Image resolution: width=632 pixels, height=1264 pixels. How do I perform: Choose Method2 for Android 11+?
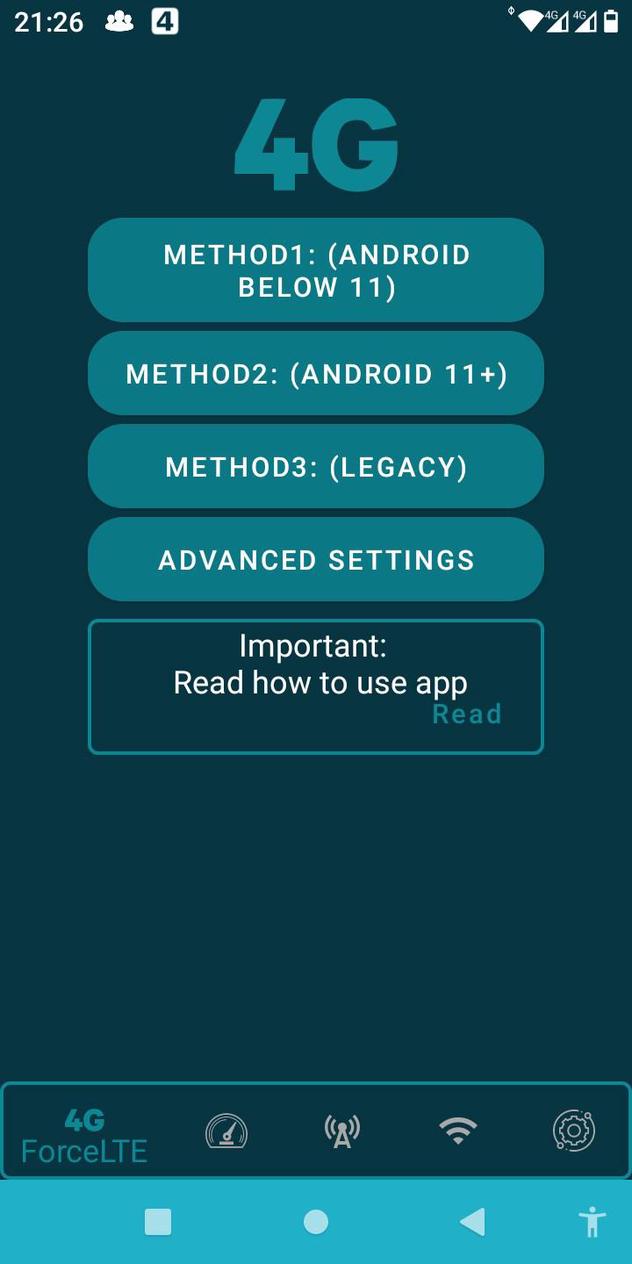(x=316, y=374)
